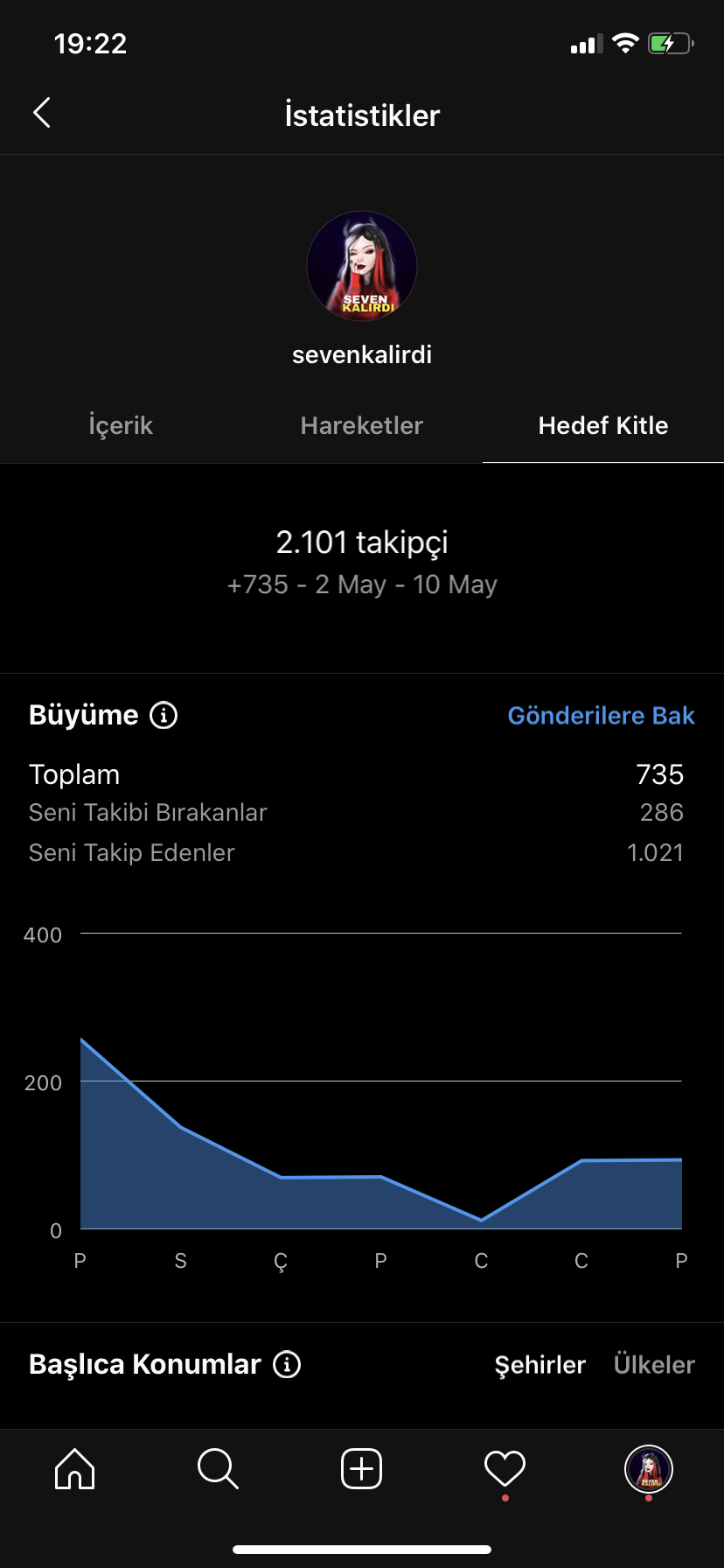Open the search and explore tab
The height and width of the screenshot is (1568, 724).
pyautogui.click(x=218, y=1468)
